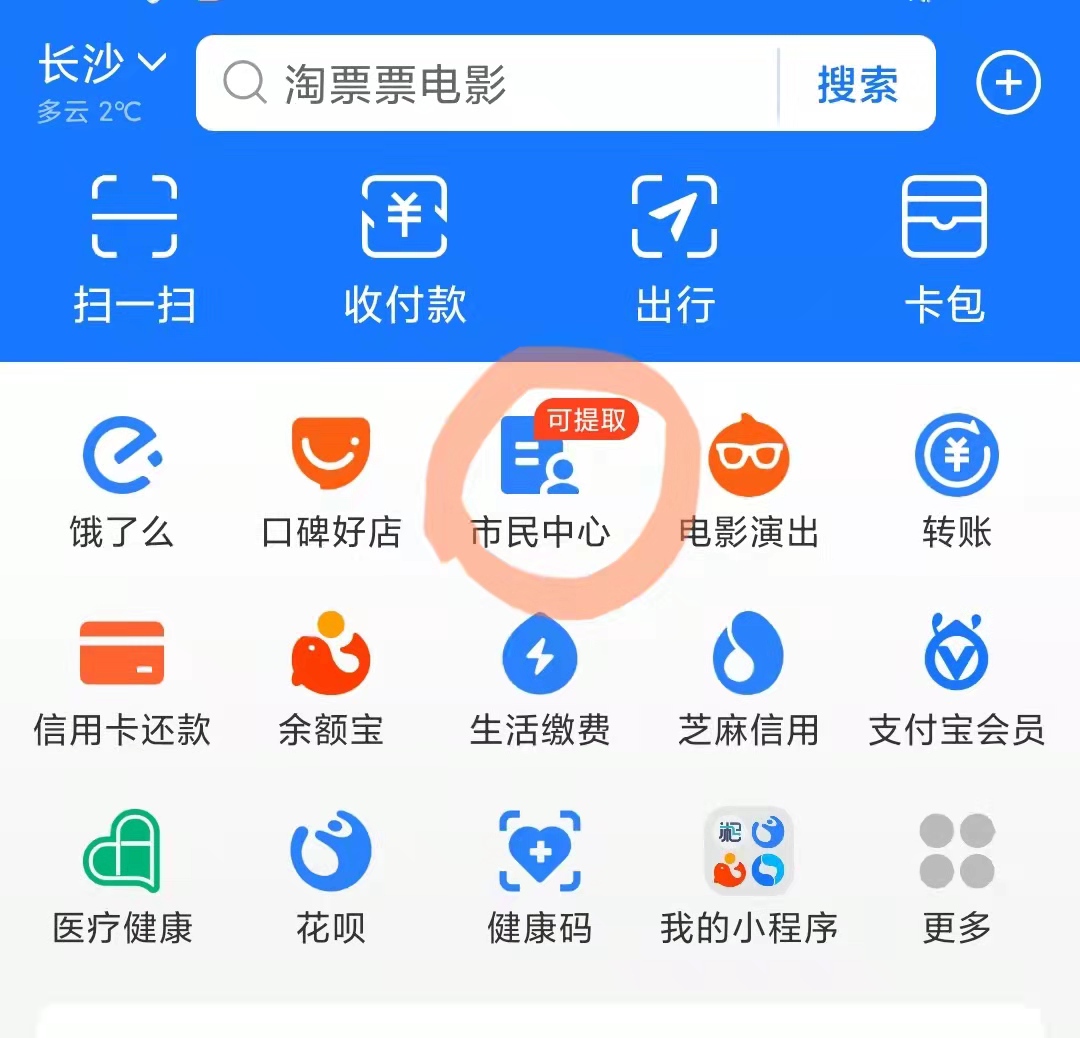Open 出行 transport section
Image resolution: width=1080 pixels, height=1038 pixels.
[675, 250]
